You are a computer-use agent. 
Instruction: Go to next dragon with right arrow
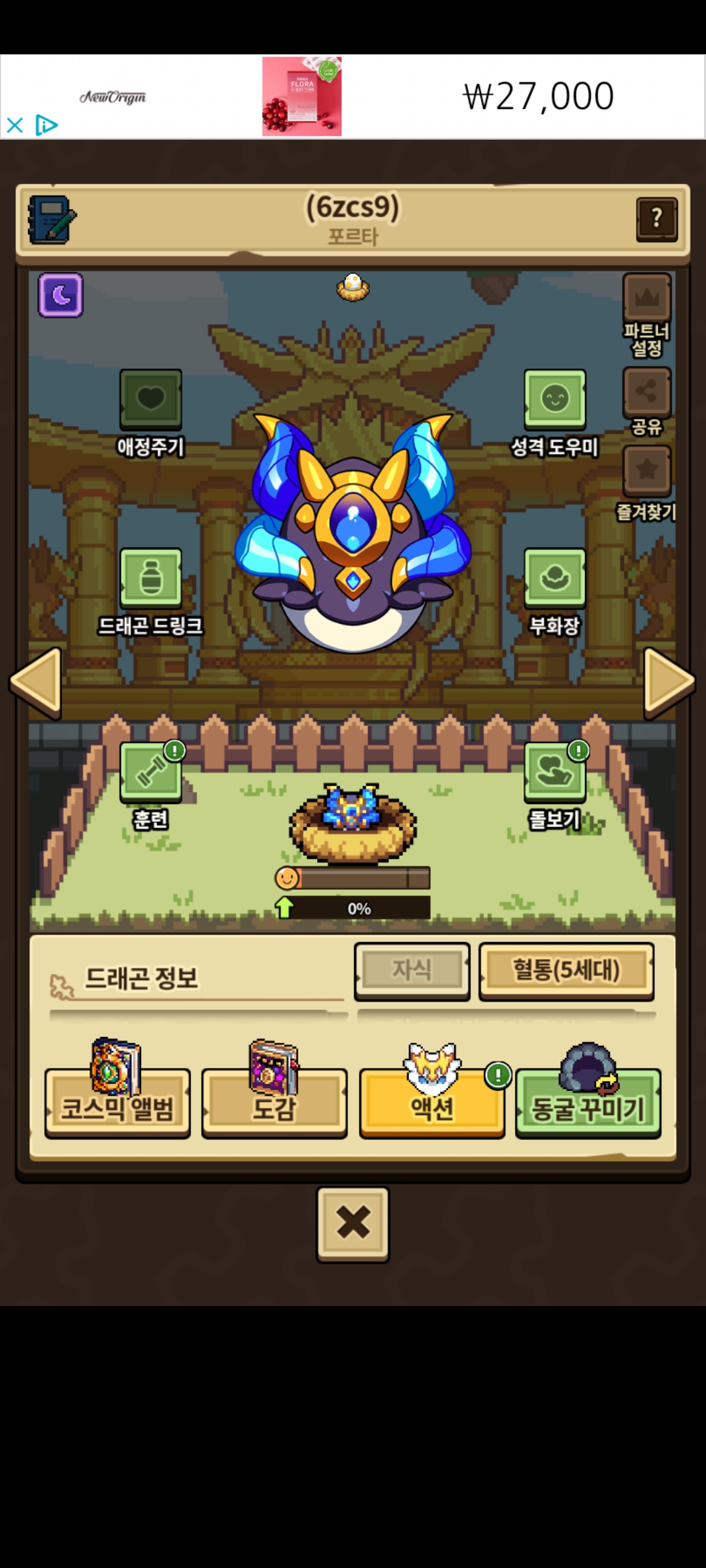[668, 681]
